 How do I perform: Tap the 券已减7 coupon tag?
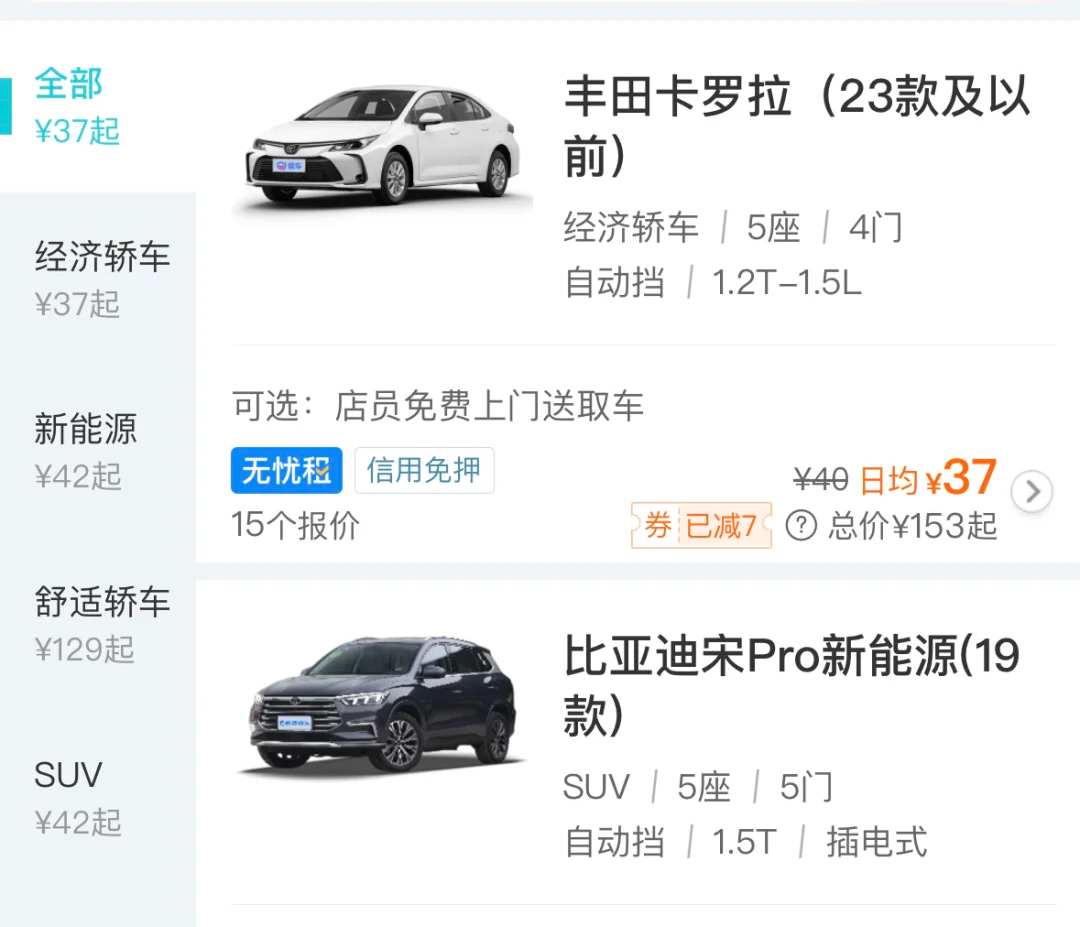point(701,525)
